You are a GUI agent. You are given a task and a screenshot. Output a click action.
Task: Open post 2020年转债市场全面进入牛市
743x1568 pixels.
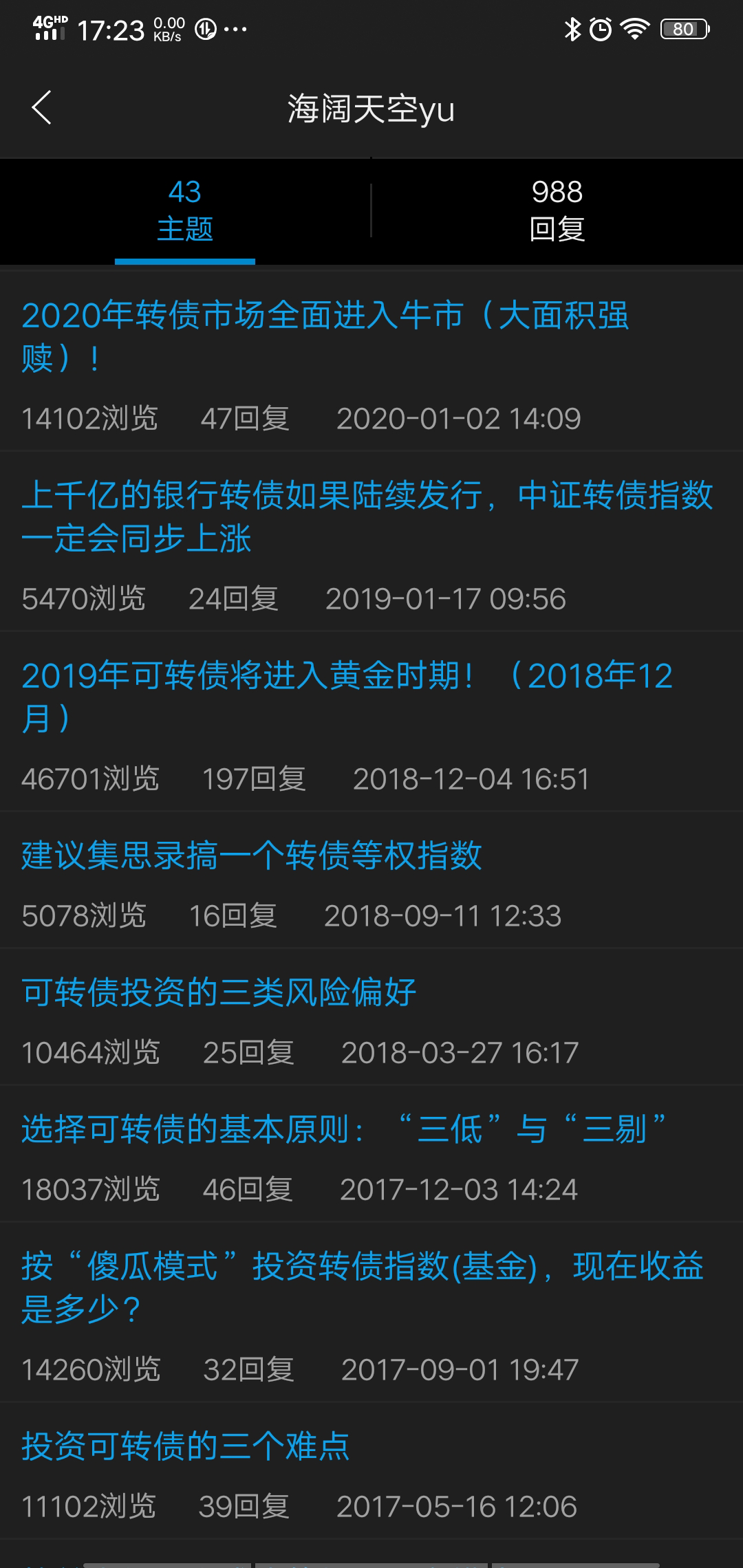[325, 336]
